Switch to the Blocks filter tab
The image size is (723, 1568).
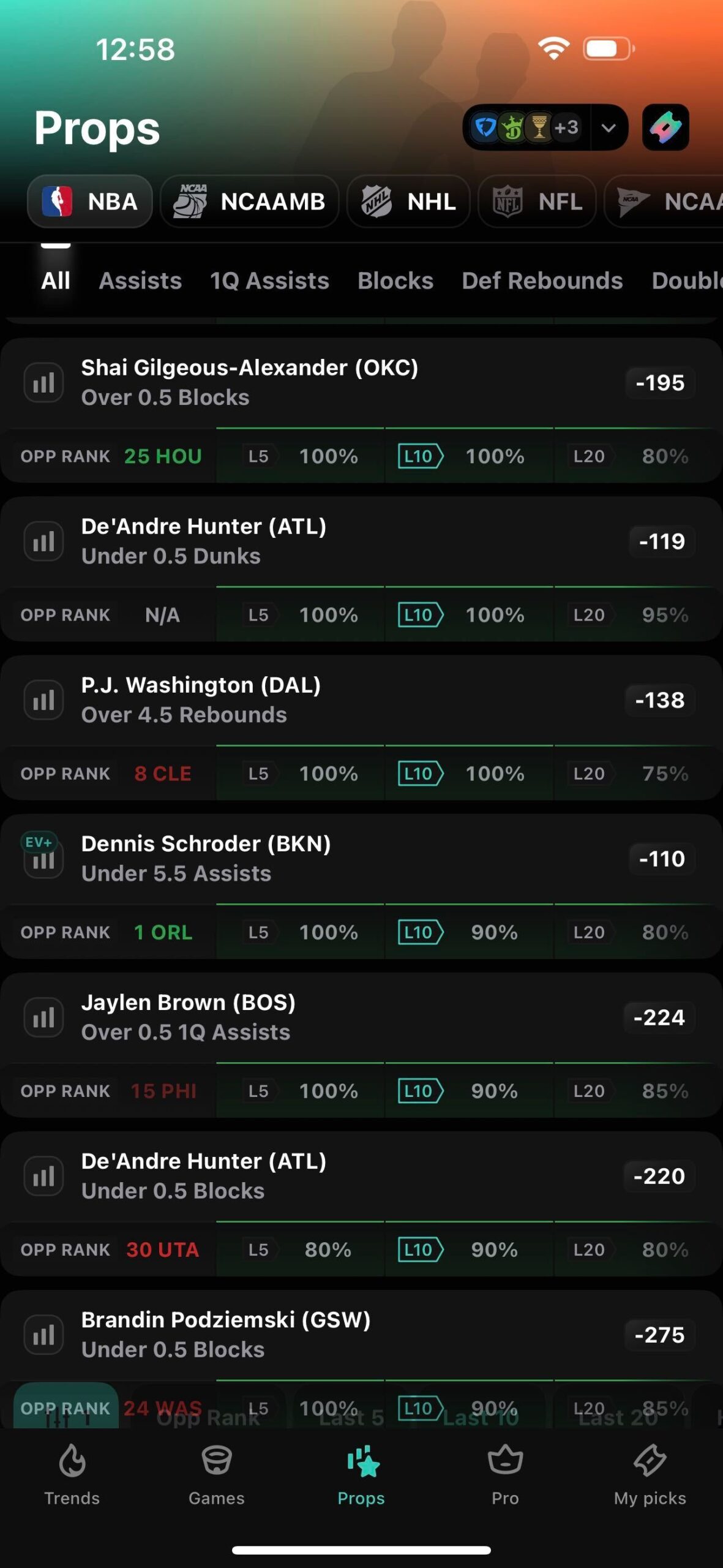pos(395,281)
